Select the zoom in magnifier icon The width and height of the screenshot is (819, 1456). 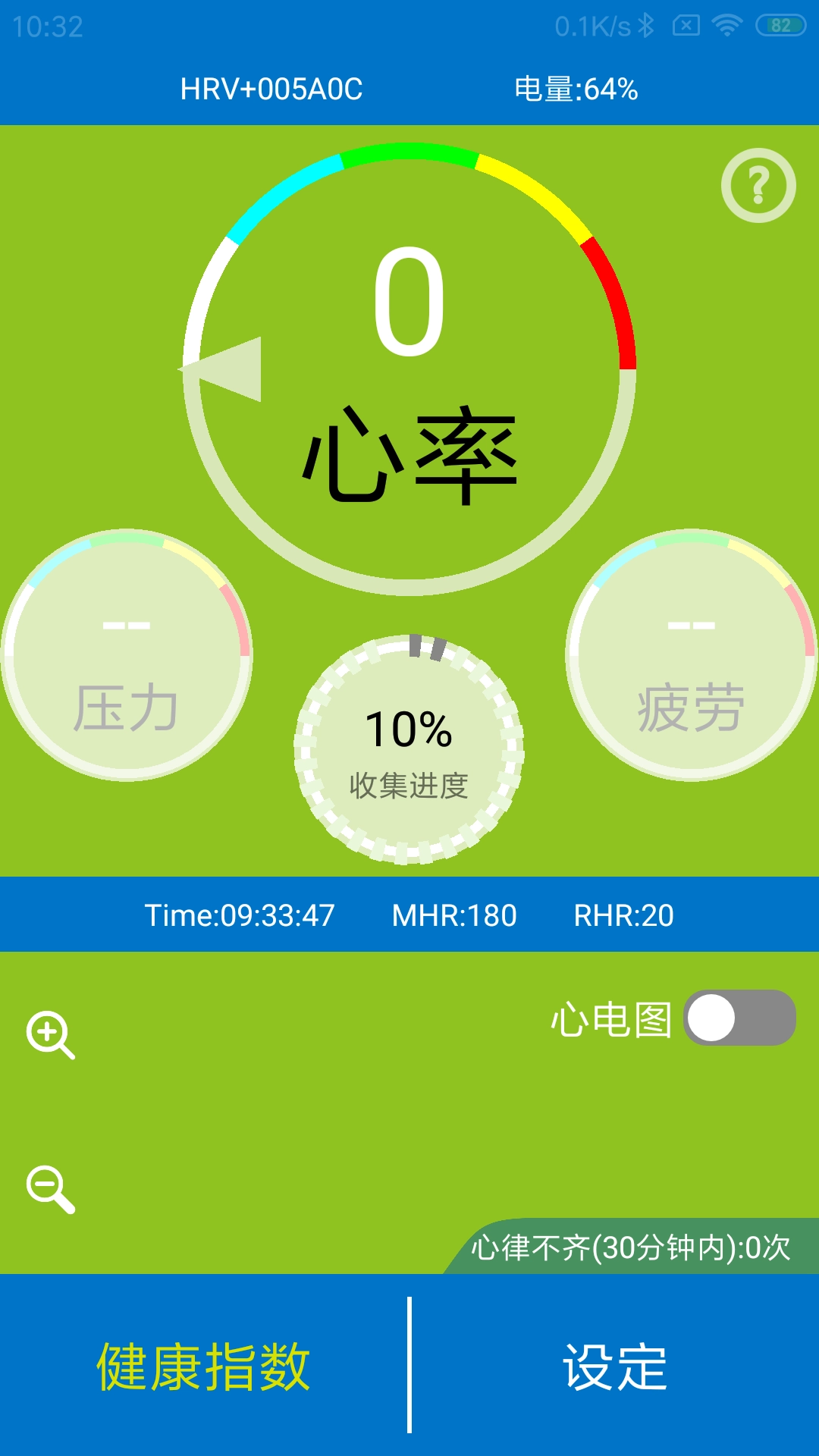point(49,1031)
